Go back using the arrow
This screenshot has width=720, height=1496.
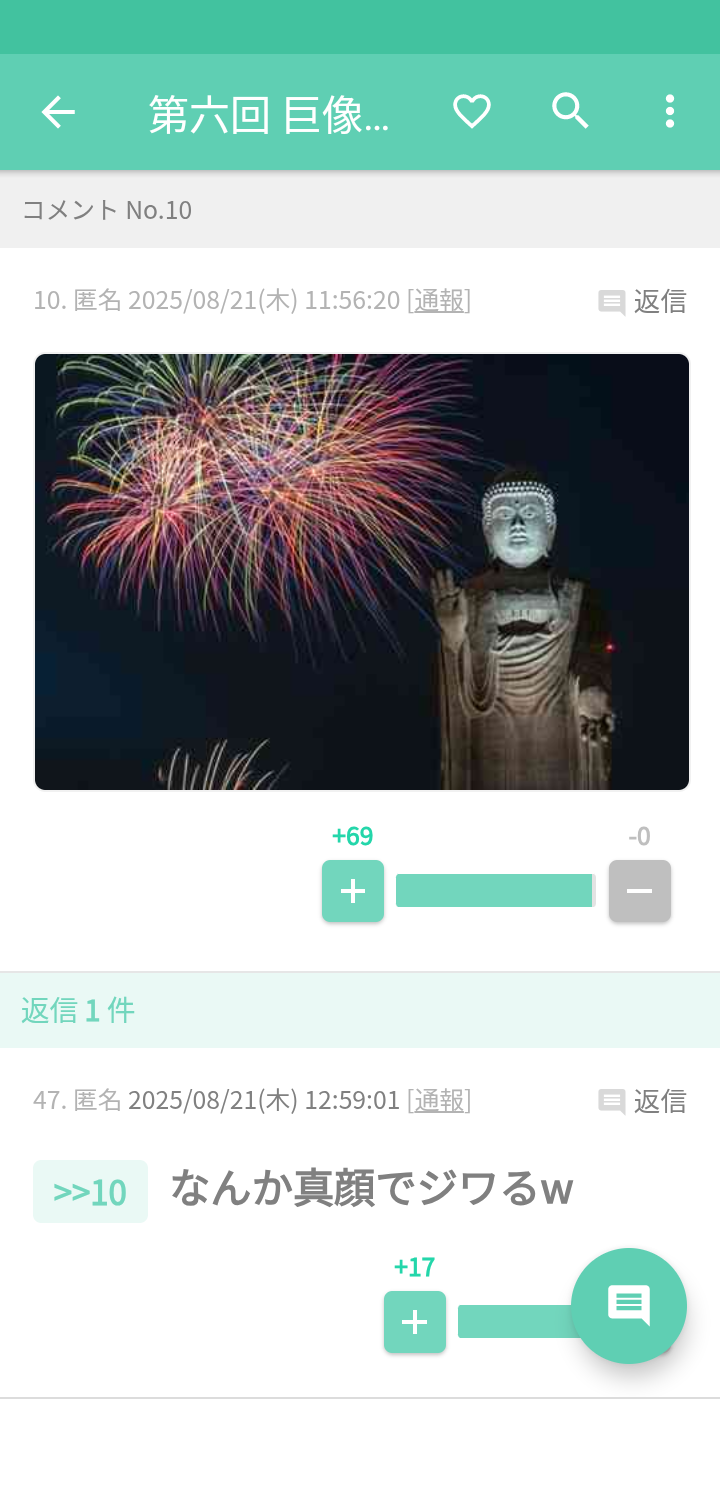coord(58,112)
